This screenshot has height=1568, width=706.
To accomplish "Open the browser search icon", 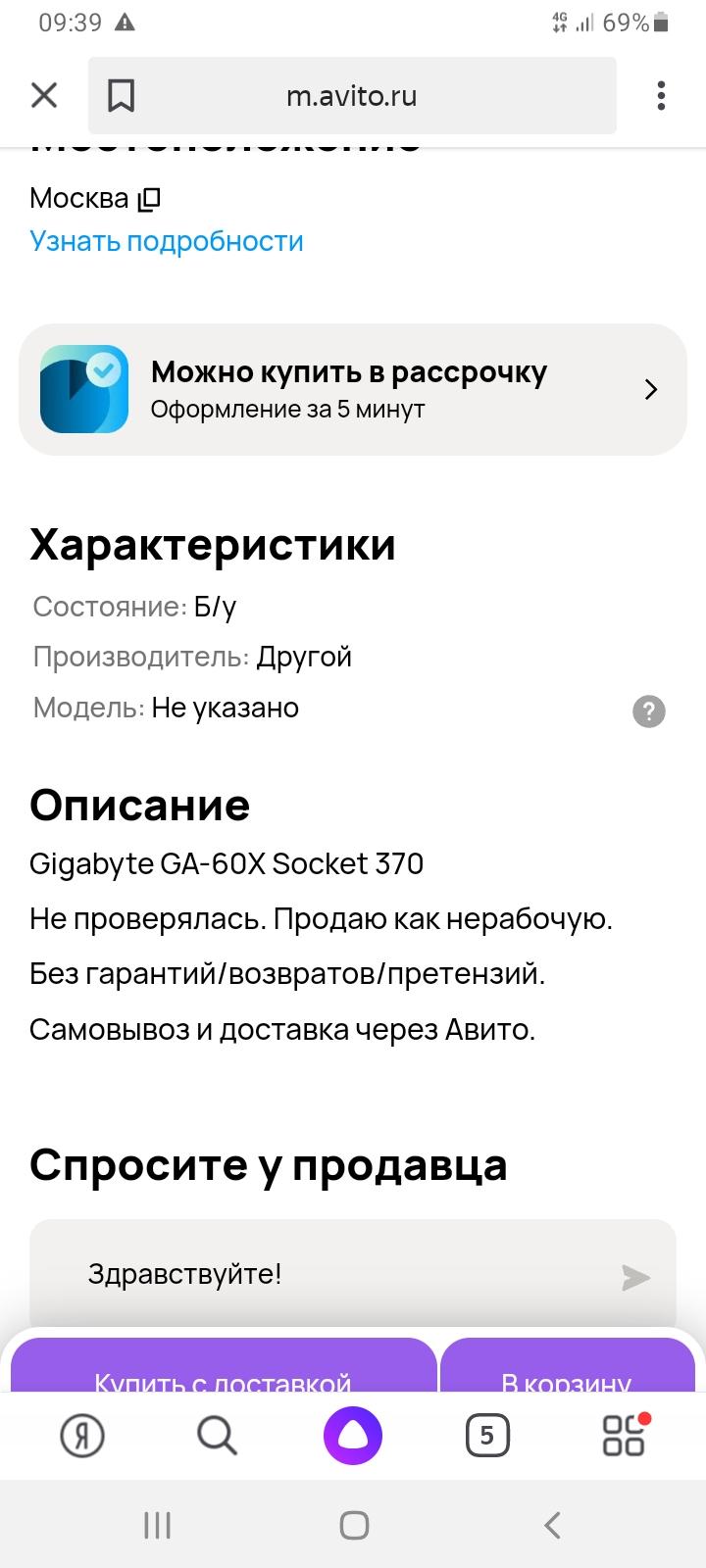I will pyautogui.click(x=217, y=1437).
